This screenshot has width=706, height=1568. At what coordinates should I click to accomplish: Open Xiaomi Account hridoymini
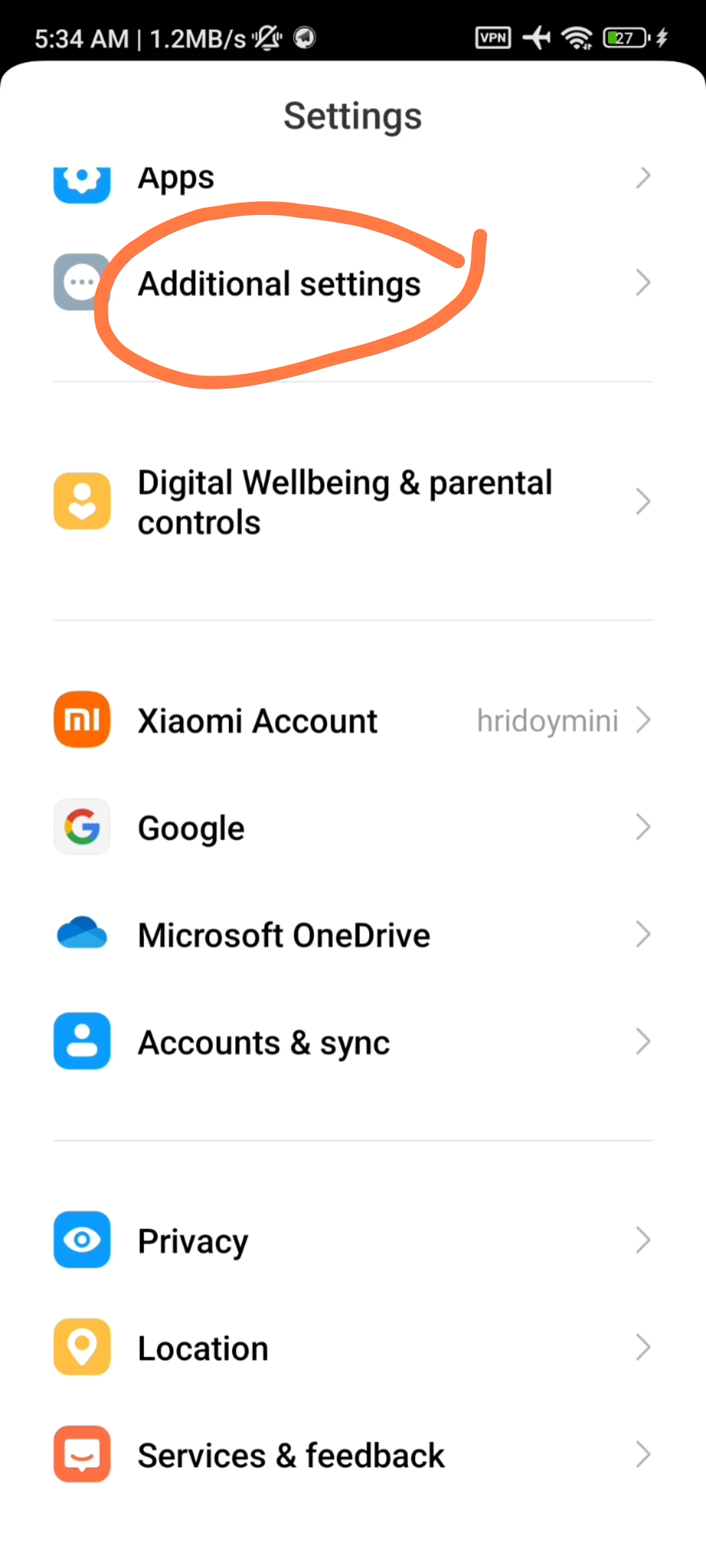353,721
